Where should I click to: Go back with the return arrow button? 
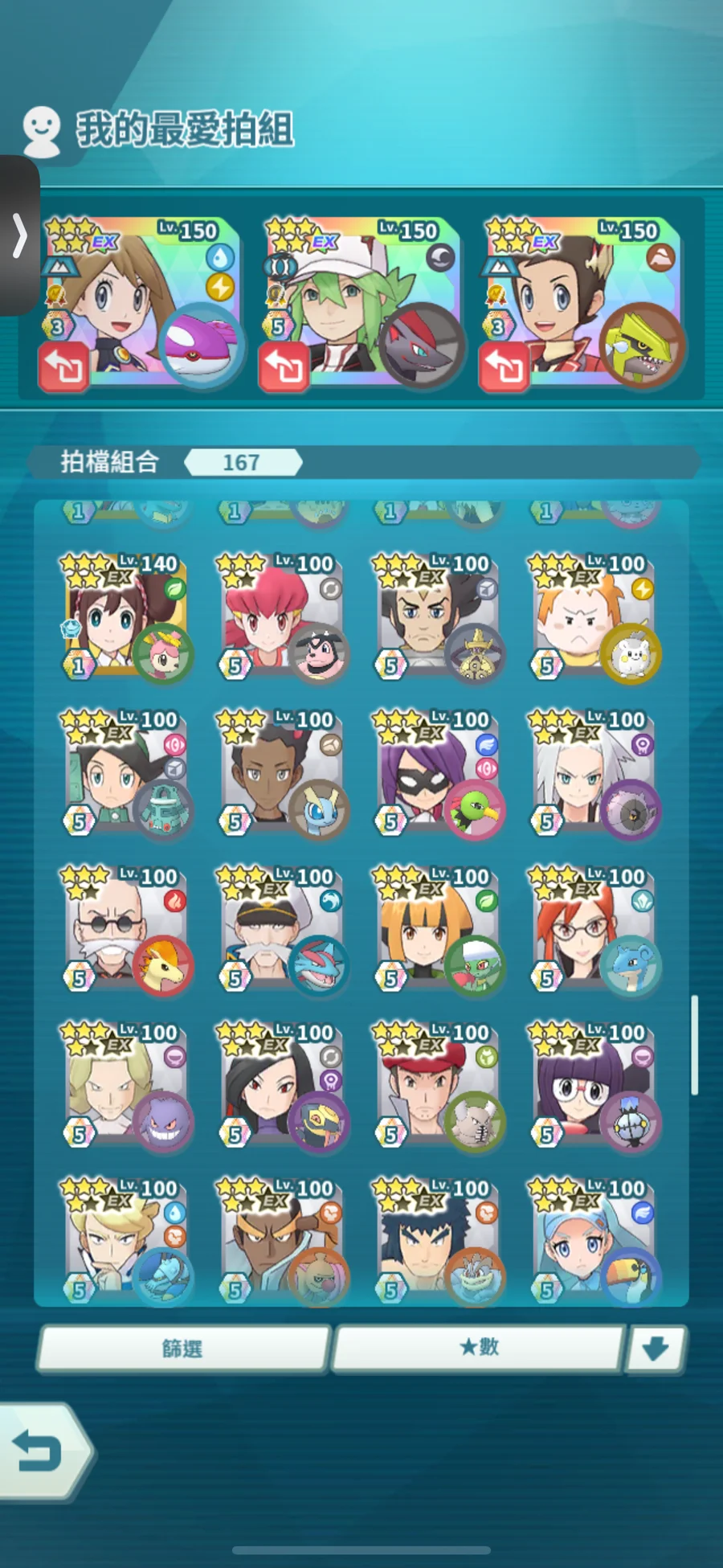(44, 1451)
